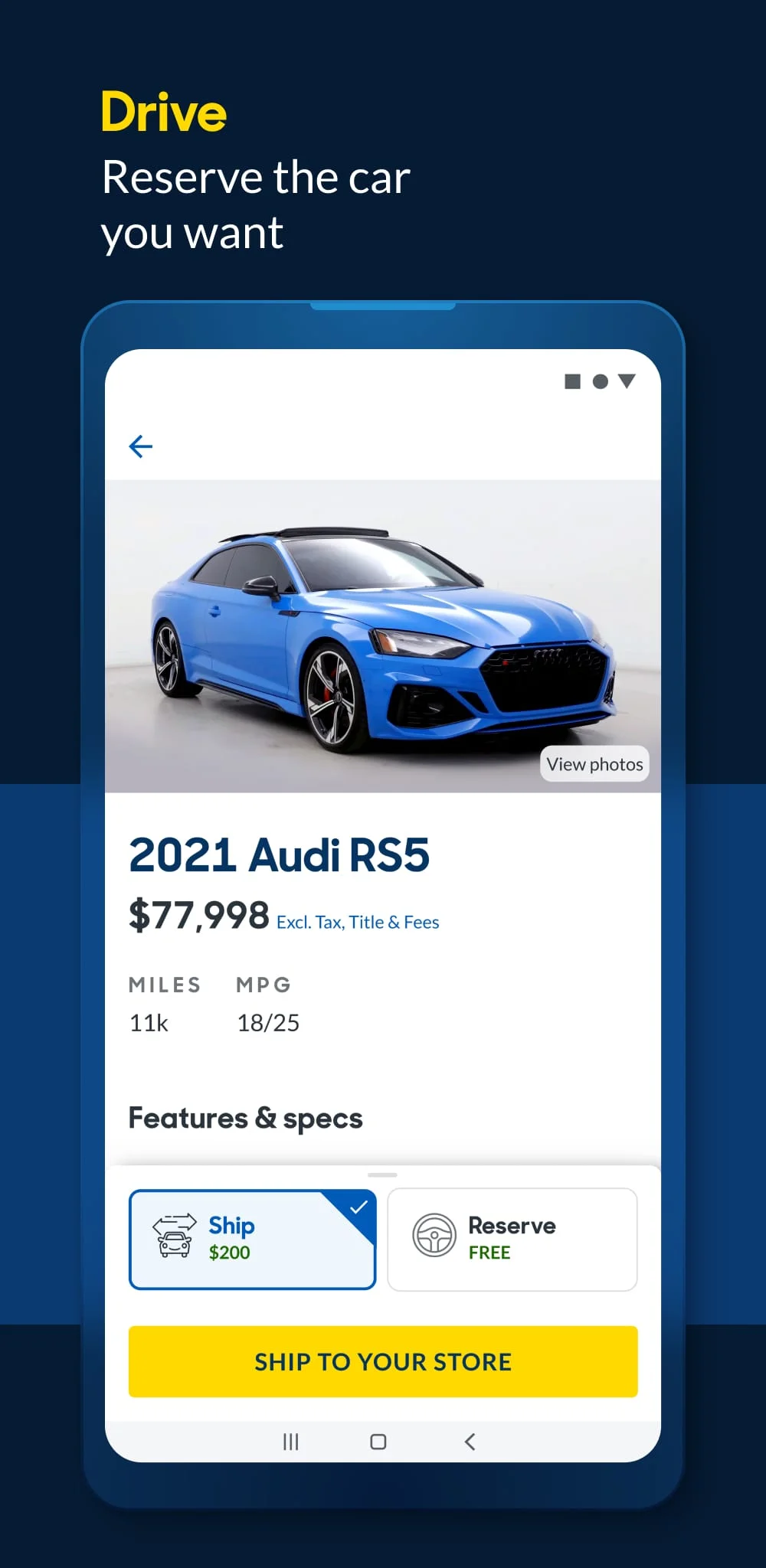Screen dimensions: 766x1568
Task: Select the Reserve FREE option
Action: coord(512,1237)
